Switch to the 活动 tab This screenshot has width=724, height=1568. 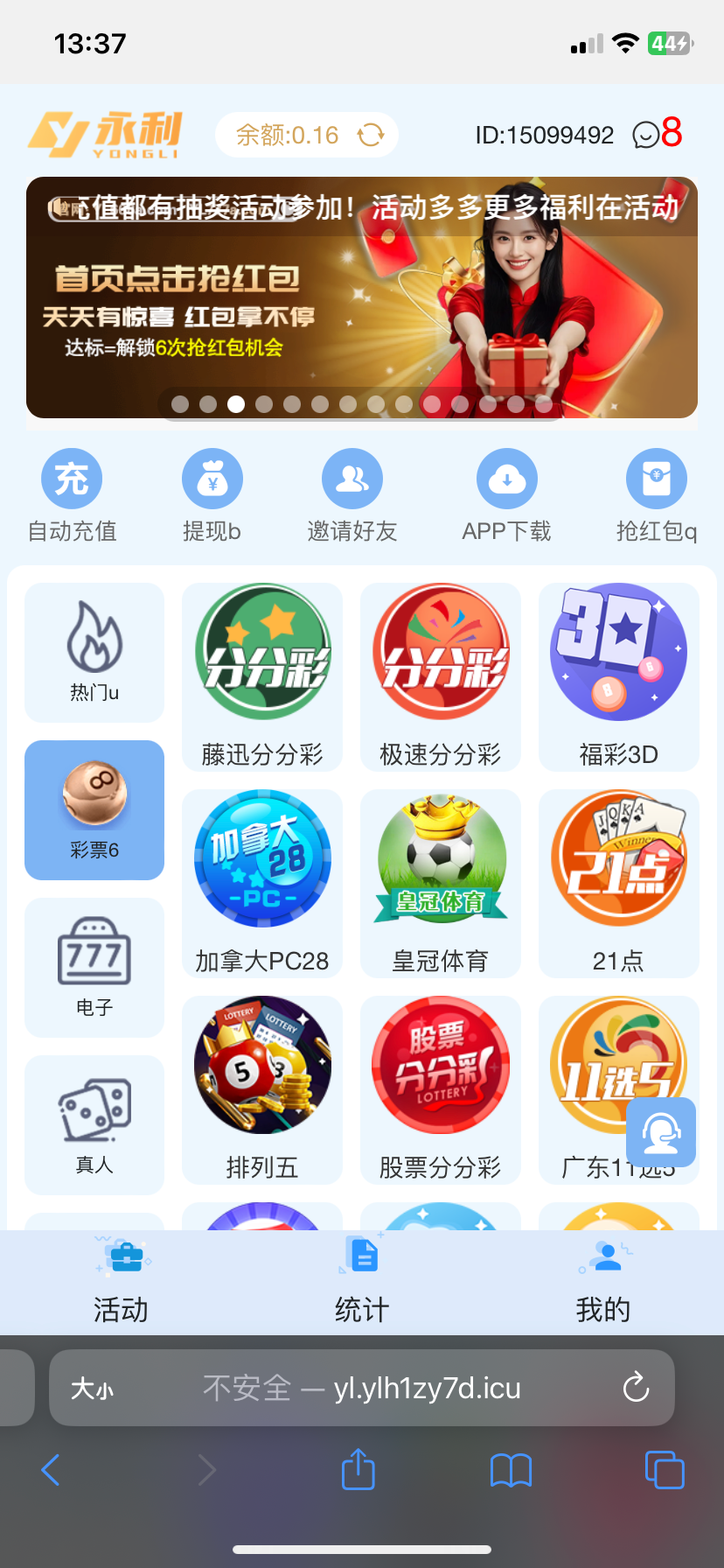pyautogui.click(x=122, y=1282)
